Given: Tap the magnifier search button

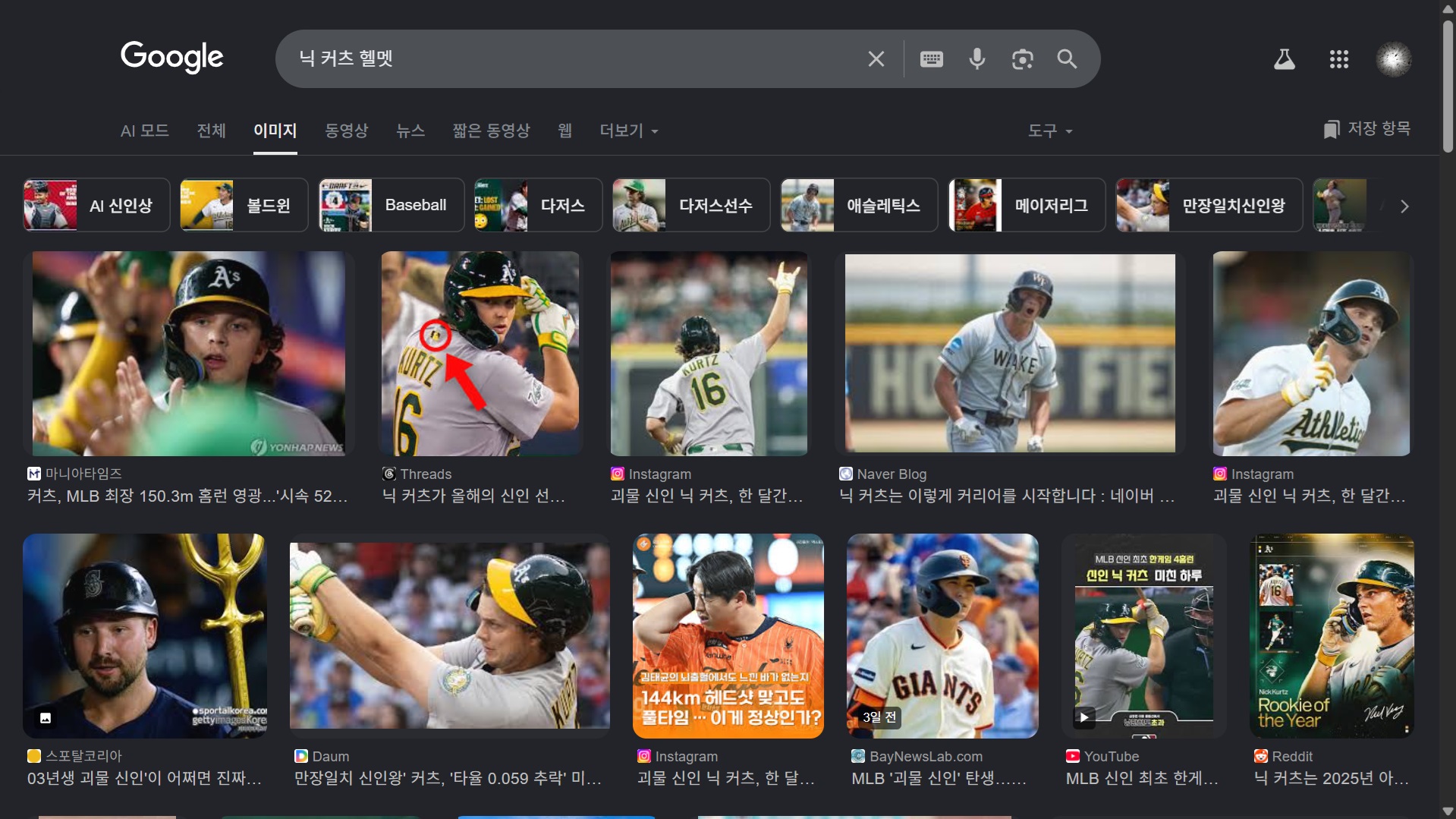Looking at the screenshot, I should (x=1067, y=58).
